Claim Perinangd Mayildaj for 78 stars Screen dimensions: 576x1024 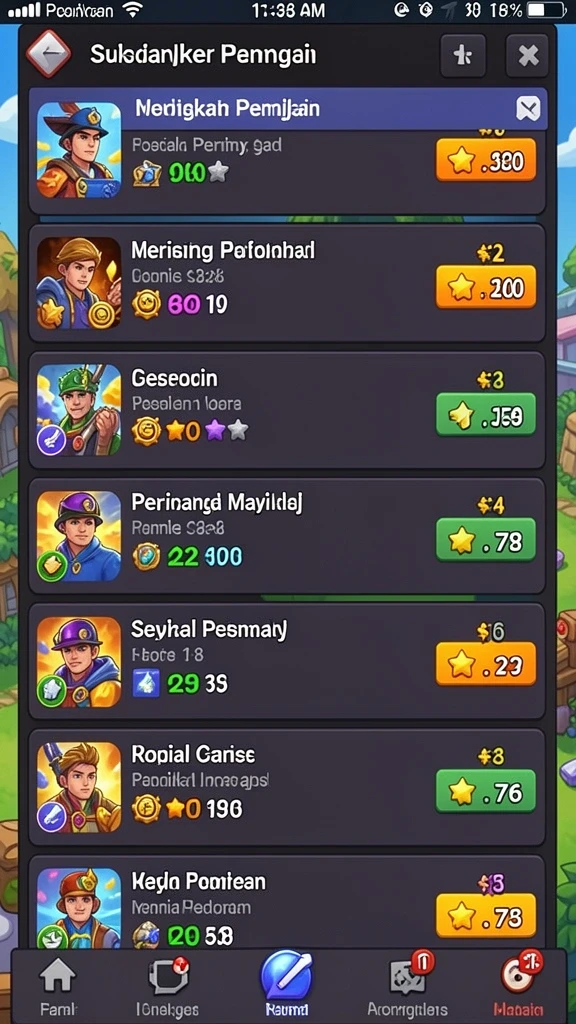[x=486, y=540]
